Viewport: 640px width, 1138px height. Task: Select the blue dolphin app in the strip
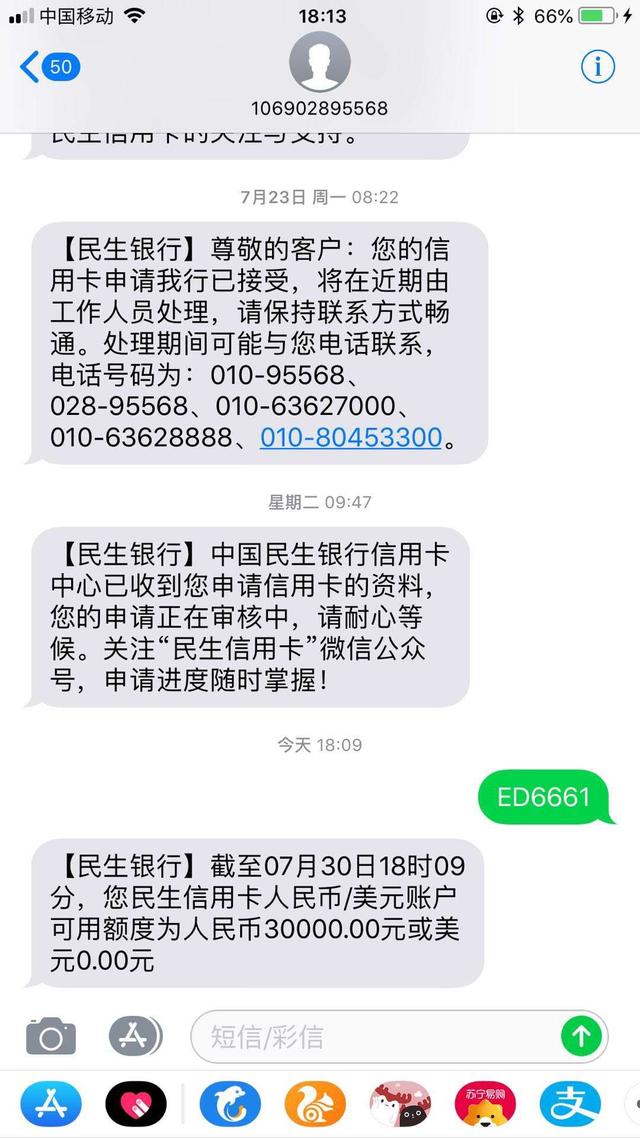(230, 1105)
